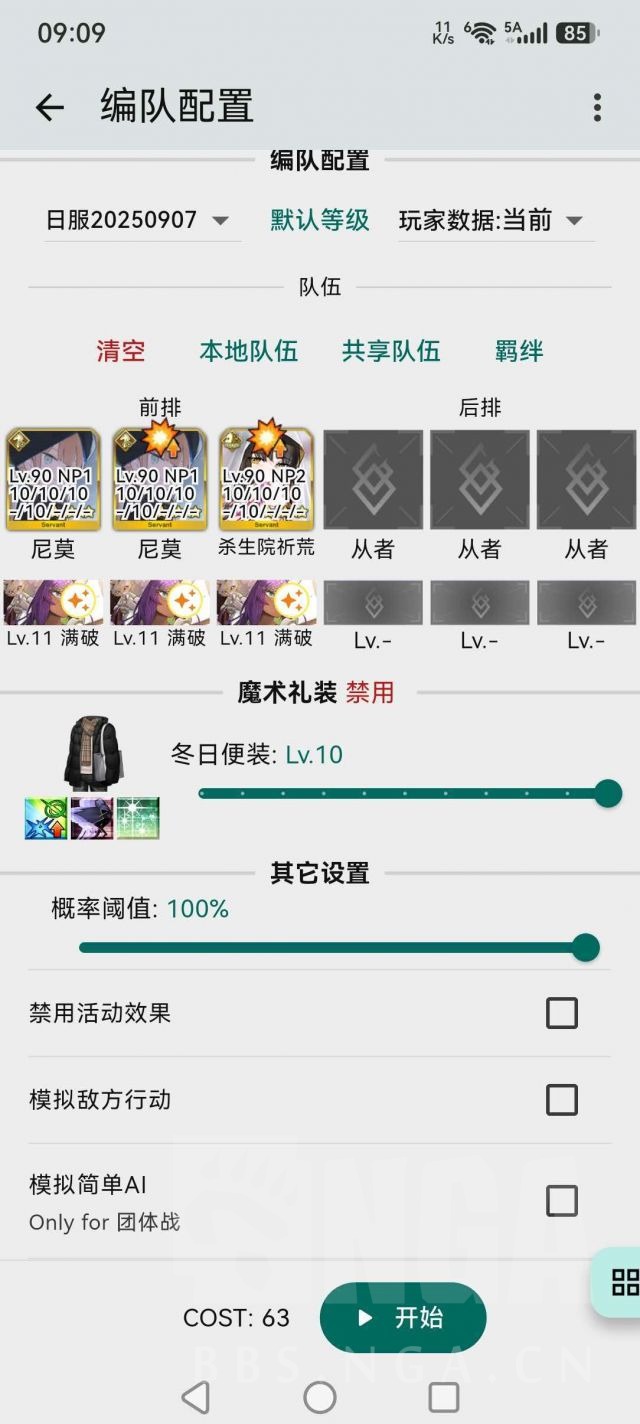The image size is (640, 1424).
Task: Tap the 默认等级 link
Action: click(x=320, y=220)
